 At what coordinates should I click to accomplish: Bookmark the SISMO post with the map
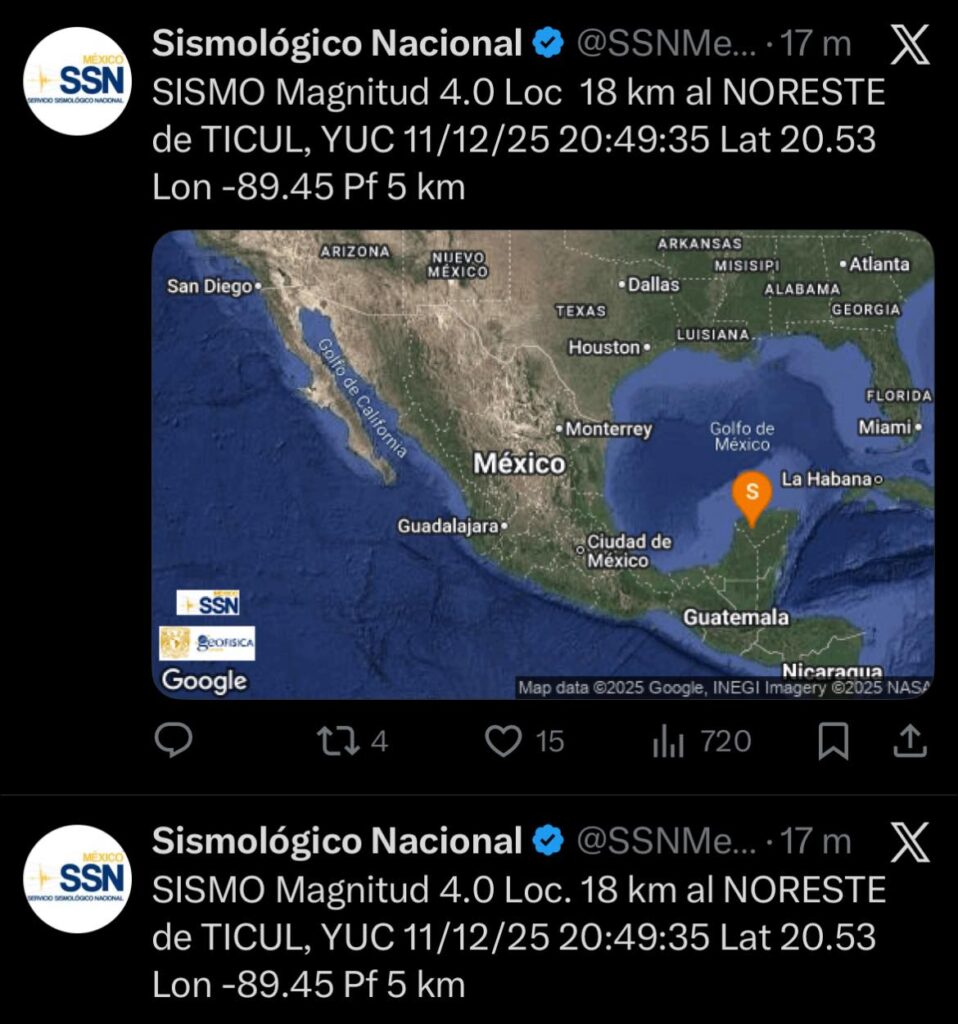[833, 741]
